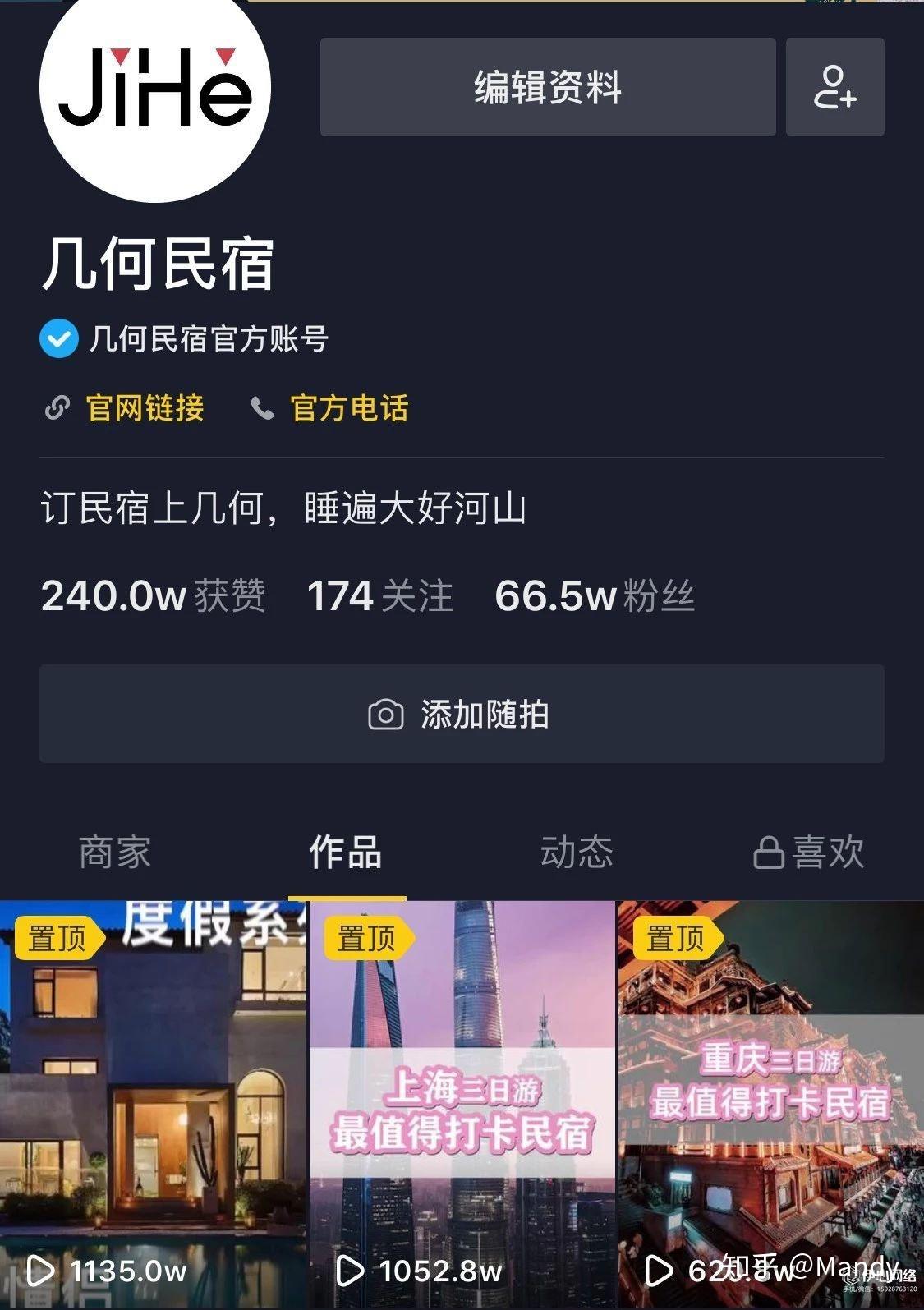Switch to the 商家 tab
Viewport: 924px width, 1310px height.
tap(115, 853)
